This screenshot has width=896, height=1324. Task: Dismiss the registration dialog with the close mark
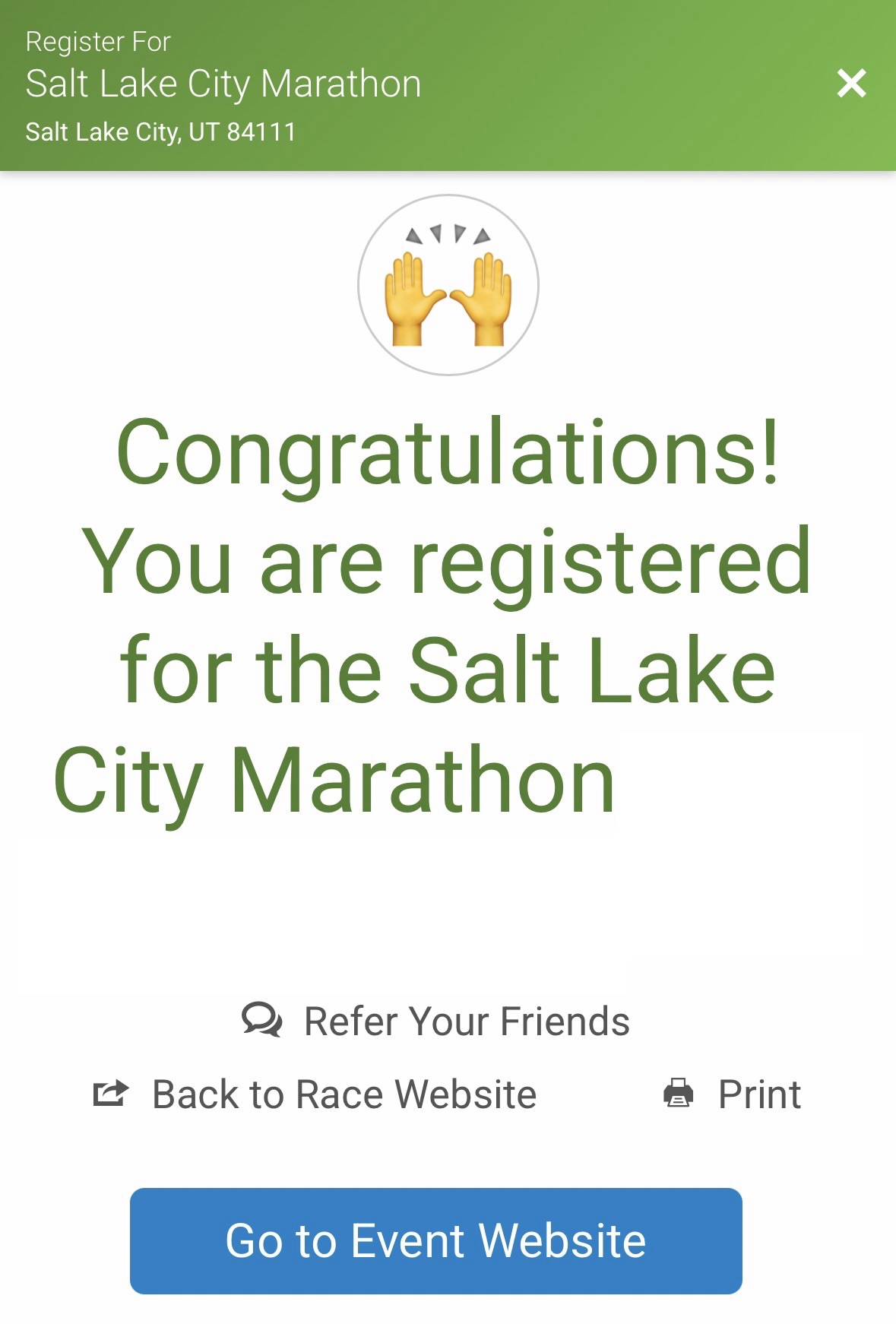click(853, 84)
